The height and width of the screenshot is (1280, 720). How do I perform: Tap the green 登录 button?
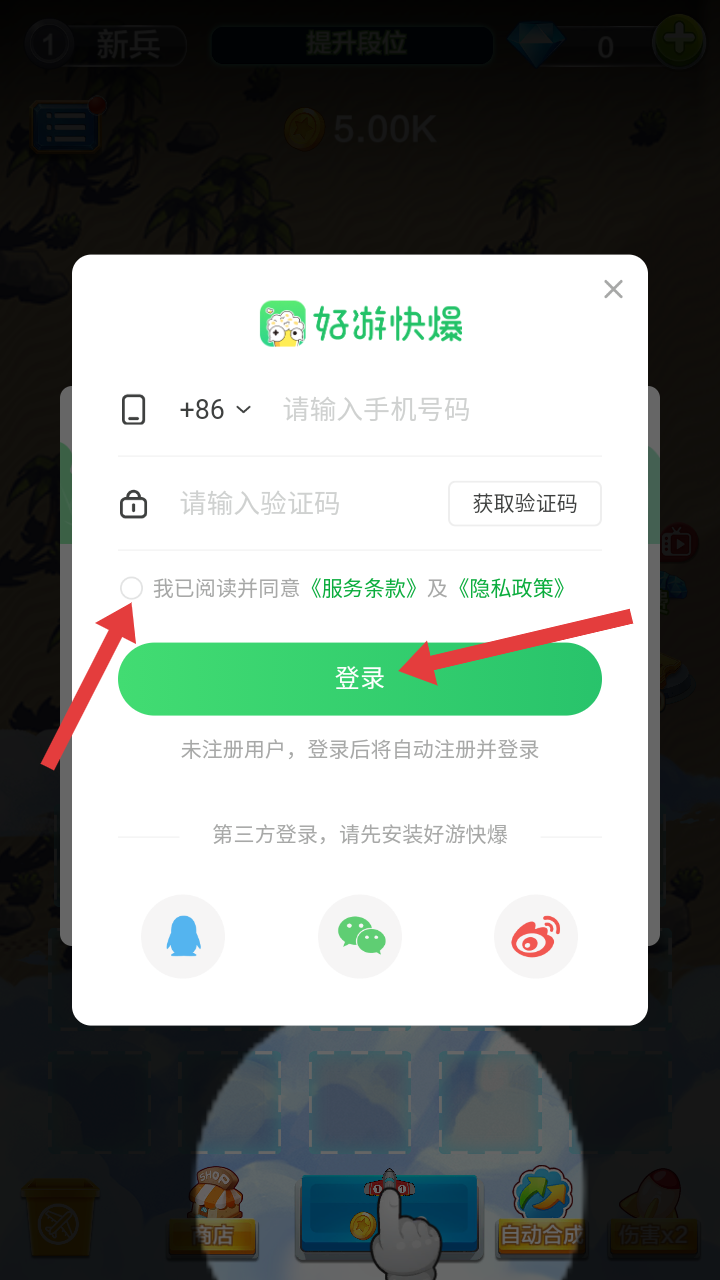[x=360, y=679]
